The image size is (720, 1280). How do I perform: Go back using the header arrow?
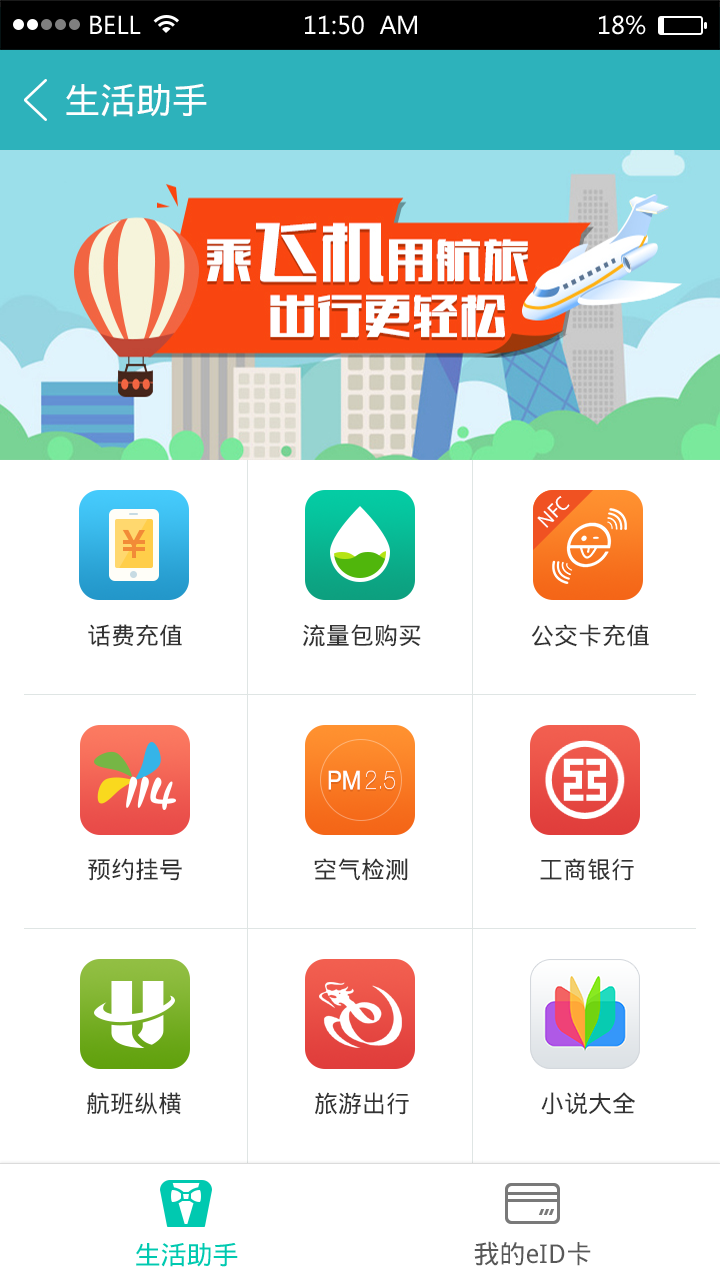(x=36, y=100)
